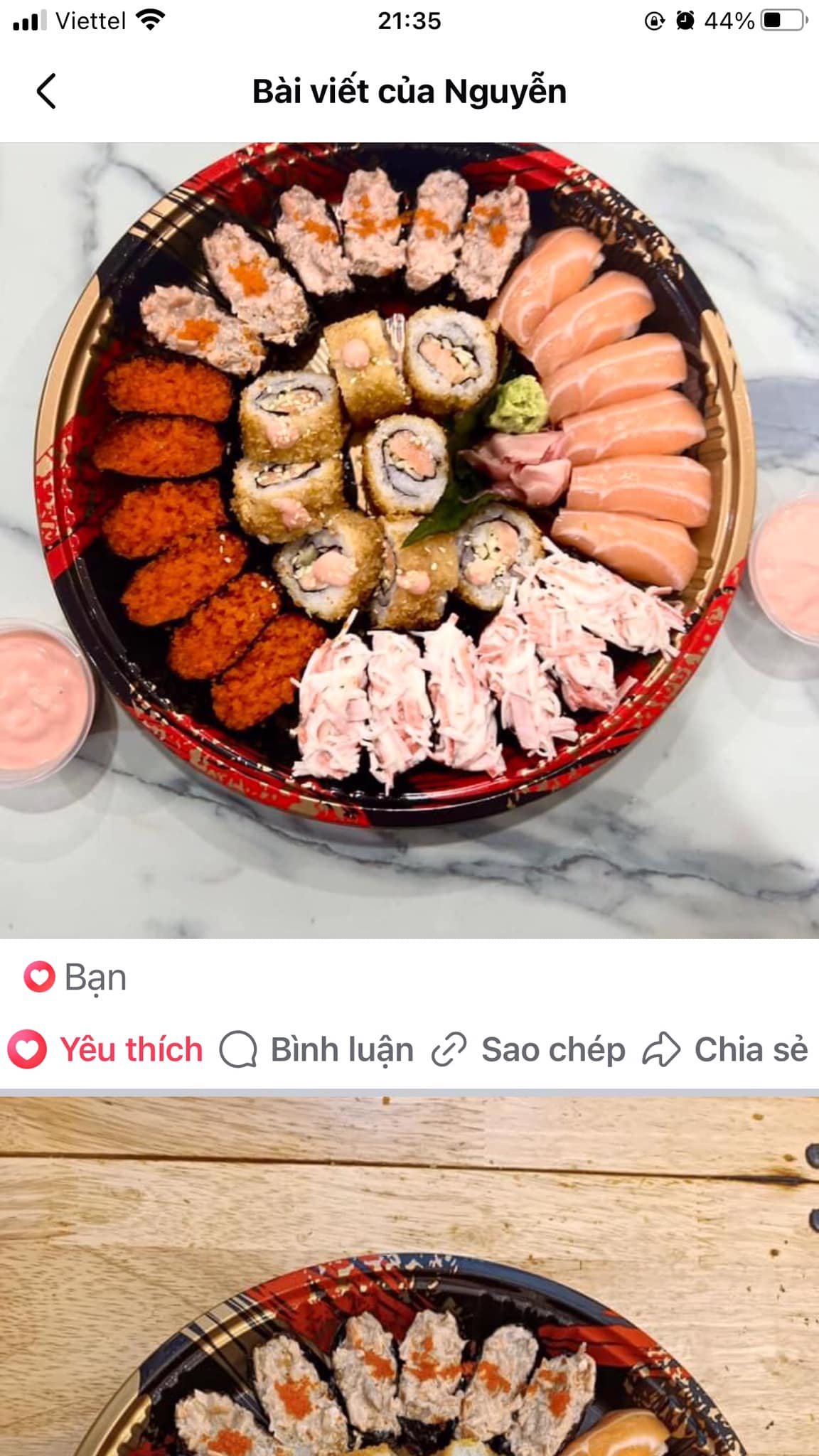819x1456 pixels.
Task: Open the sushi photo on wooden table
Action: pyautogui.click(x=409, y=1280)
